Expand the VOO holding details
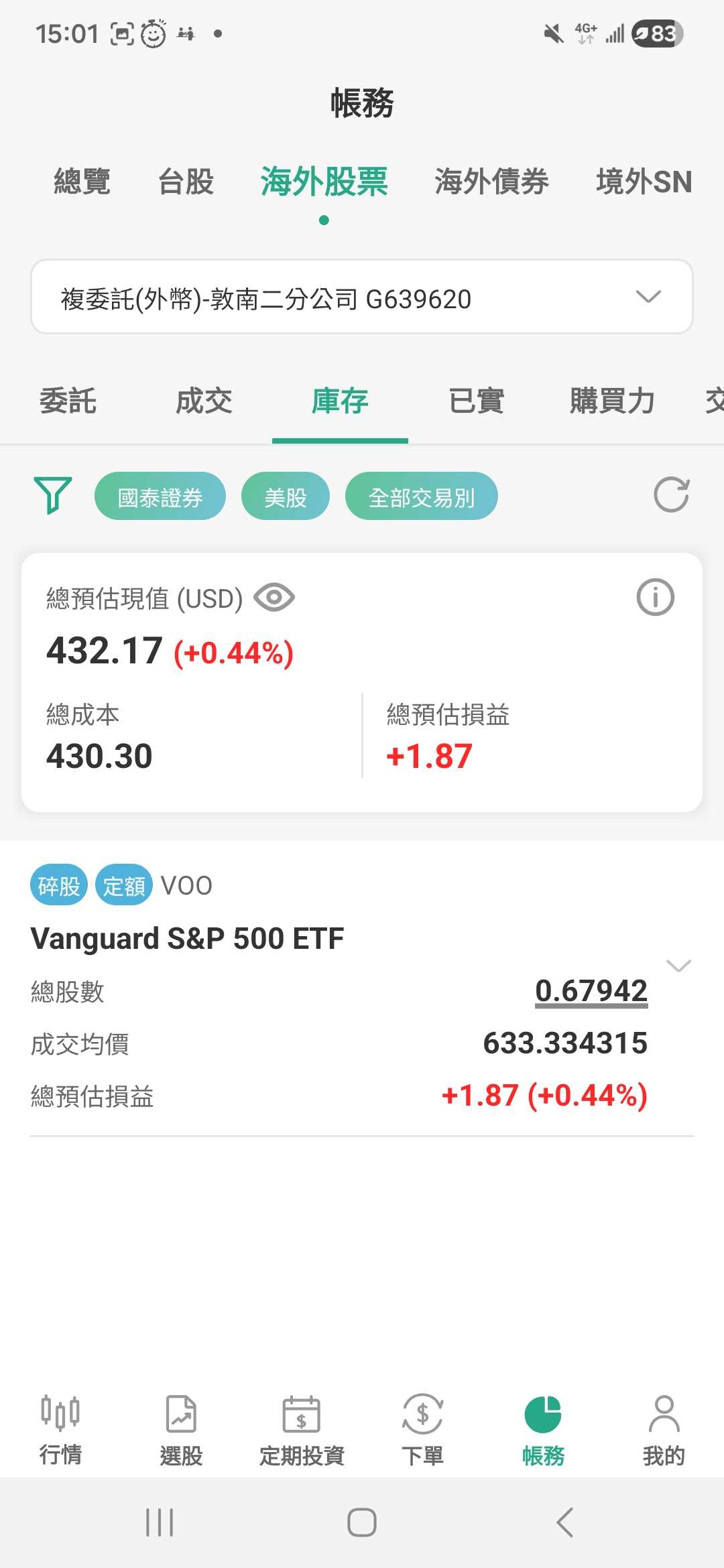The width and height of the screenshot is (724, 1568). pyautogui.click(x=678, y=966)
